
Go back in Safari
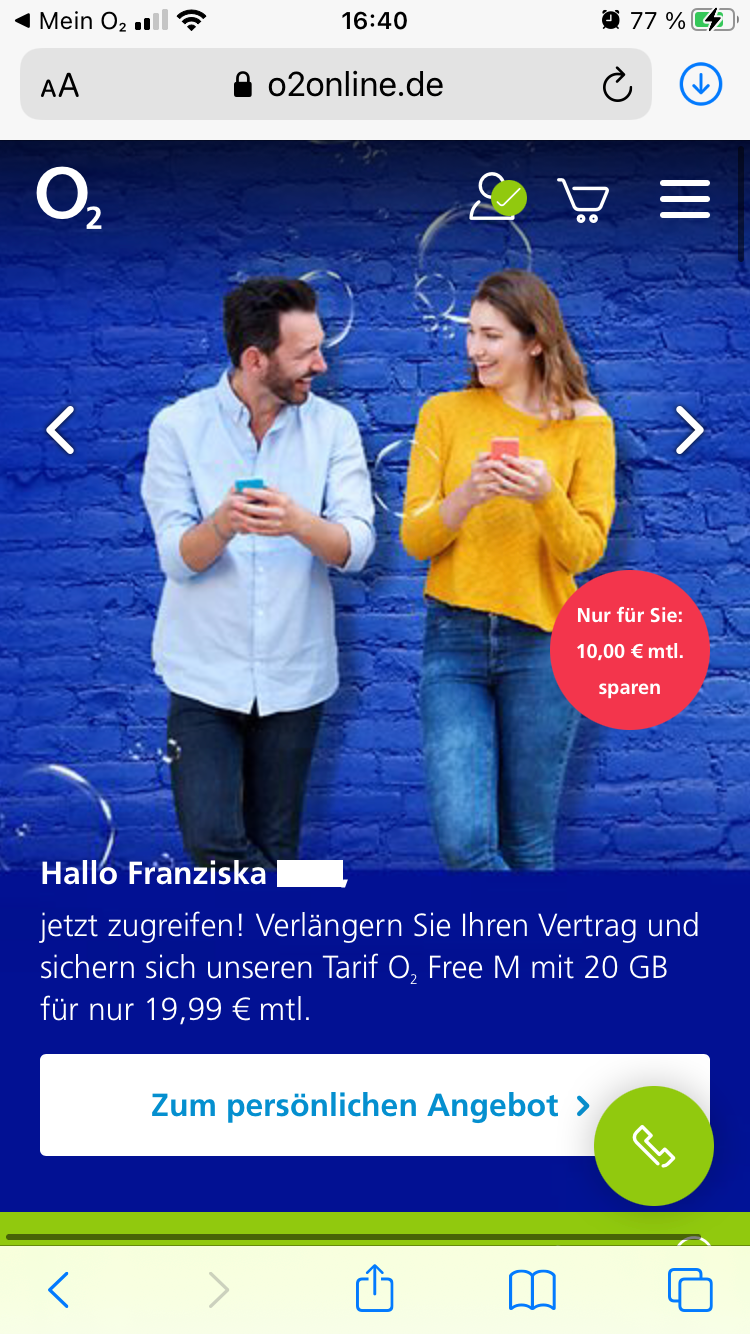(x=59, y=1290)
